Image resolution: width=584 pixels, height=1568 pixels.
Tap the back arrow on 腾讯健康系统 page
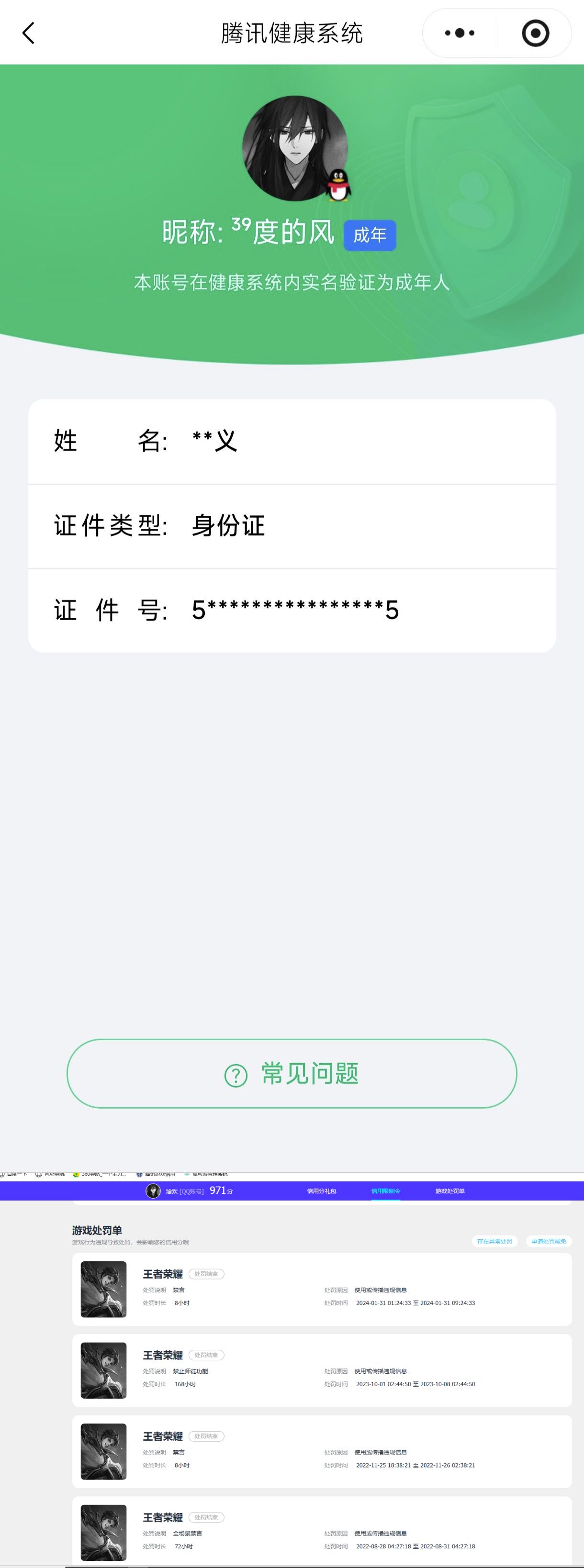coord(29,33)
